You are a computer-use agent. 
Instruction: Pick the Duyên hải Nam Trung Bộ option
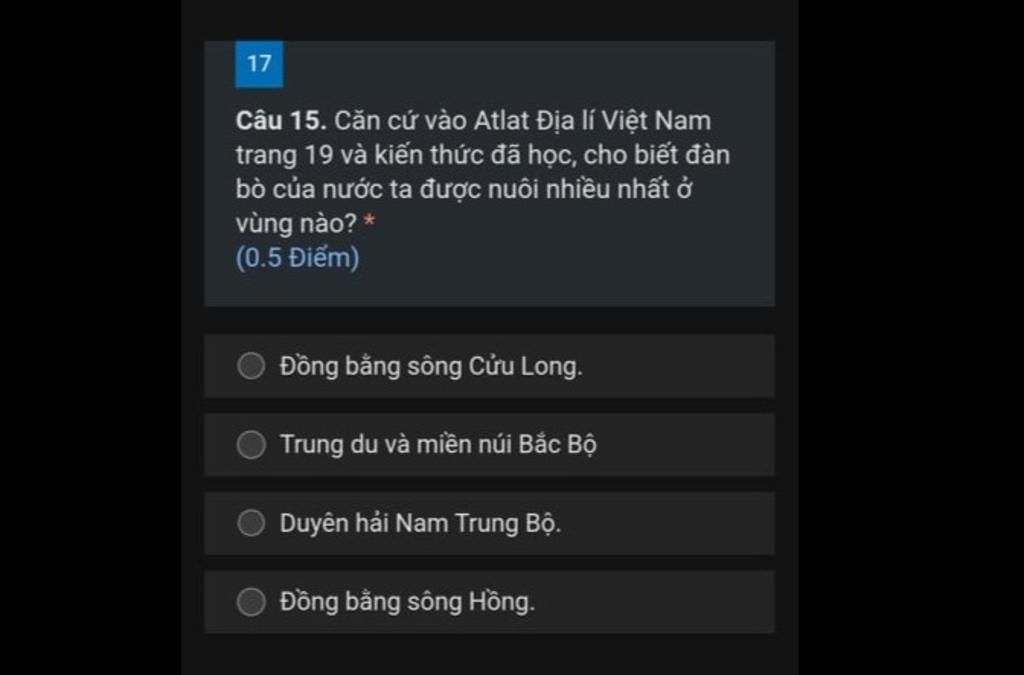(251, 523)
